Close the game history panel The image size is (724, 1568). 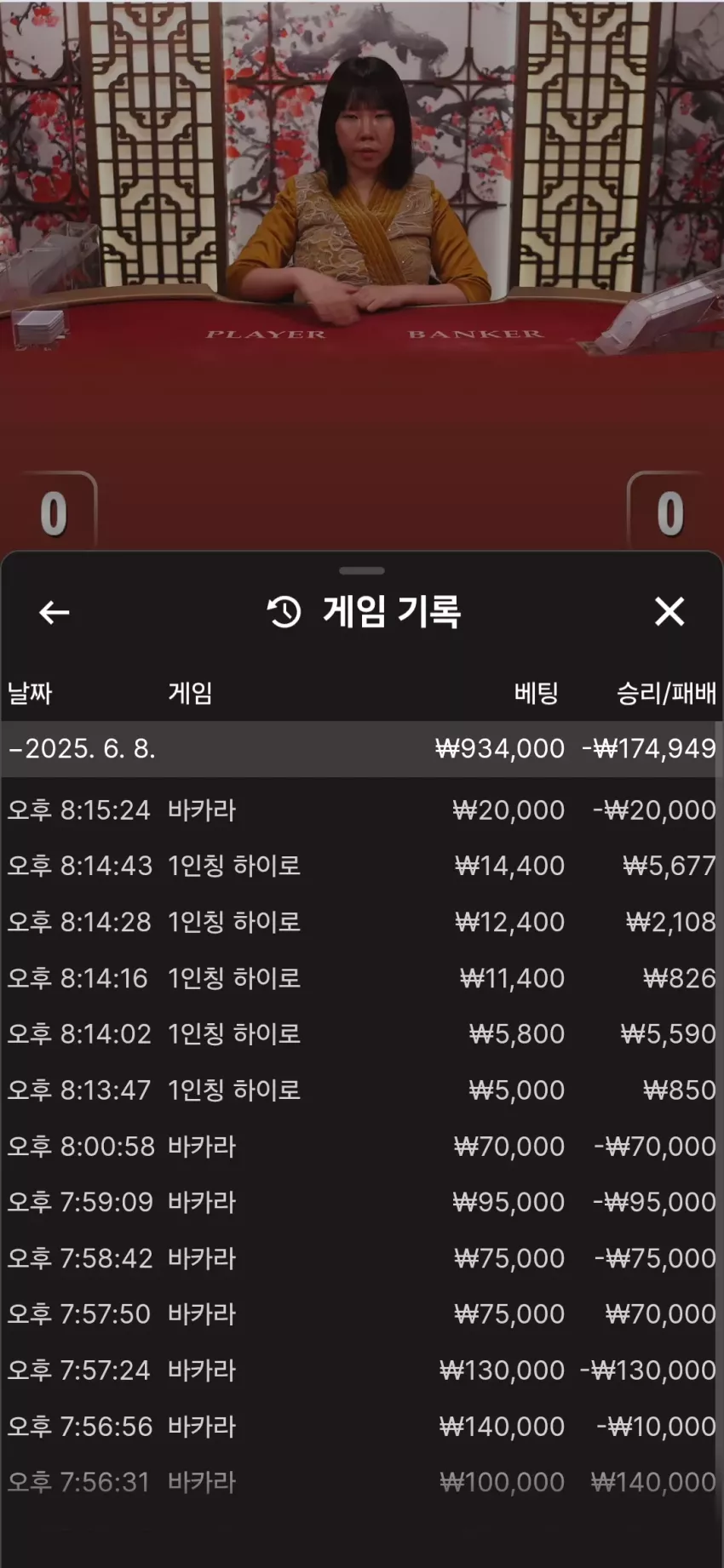[x=669, y=611]
